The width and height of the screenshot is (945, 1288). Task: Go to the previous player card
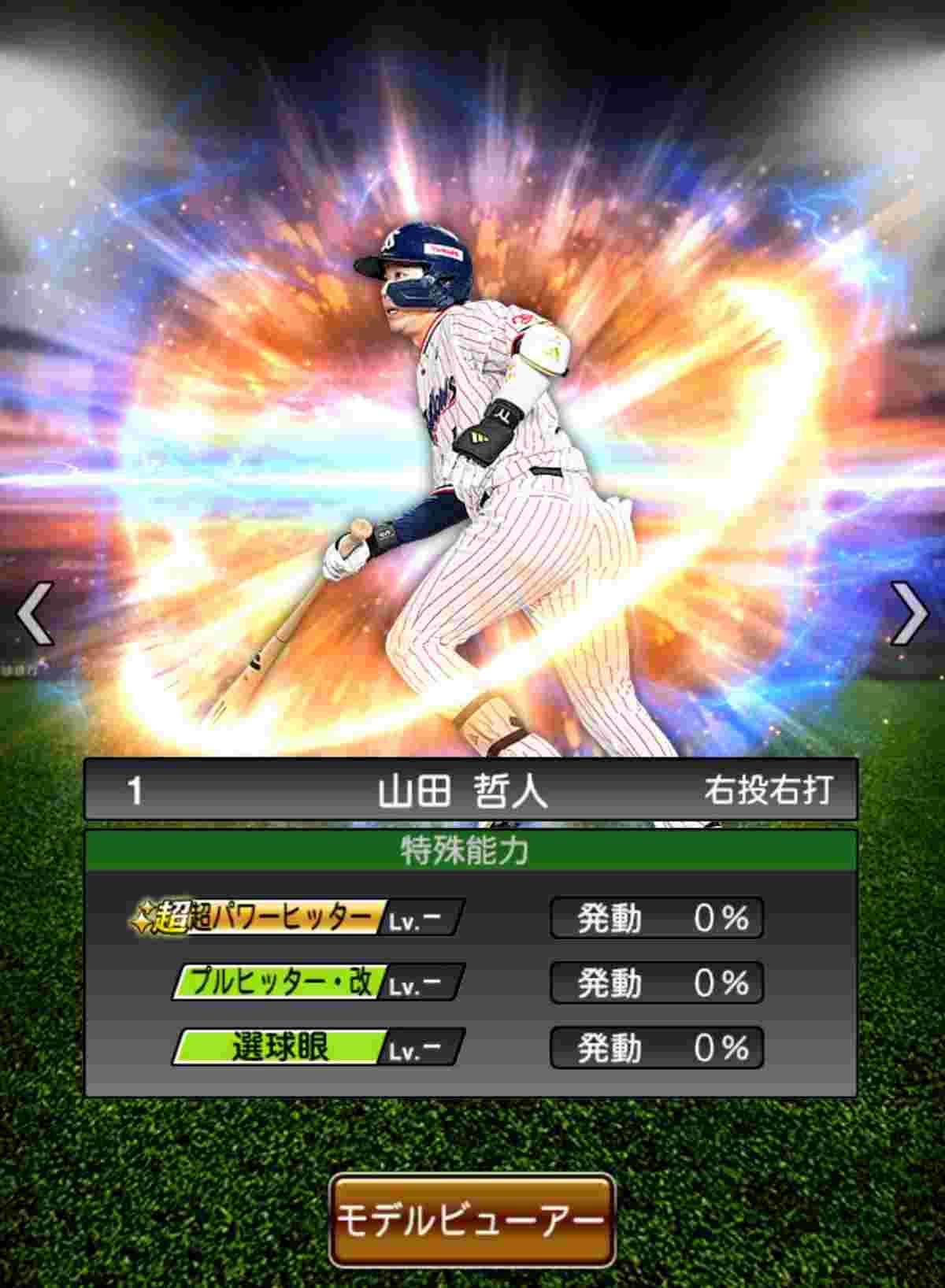coord(35,614)
